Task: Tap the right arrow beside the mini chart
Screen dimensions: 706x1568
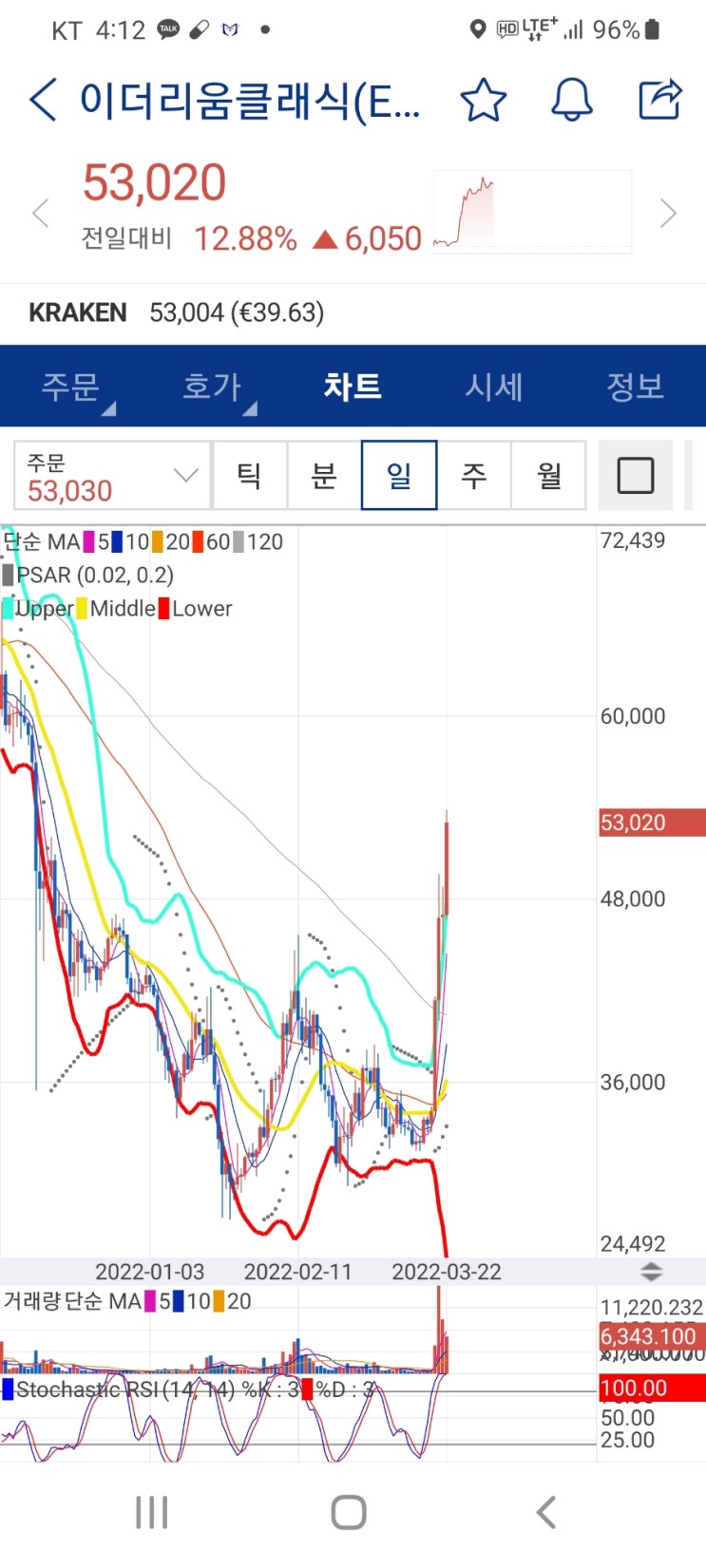Action: coord(669,213)
